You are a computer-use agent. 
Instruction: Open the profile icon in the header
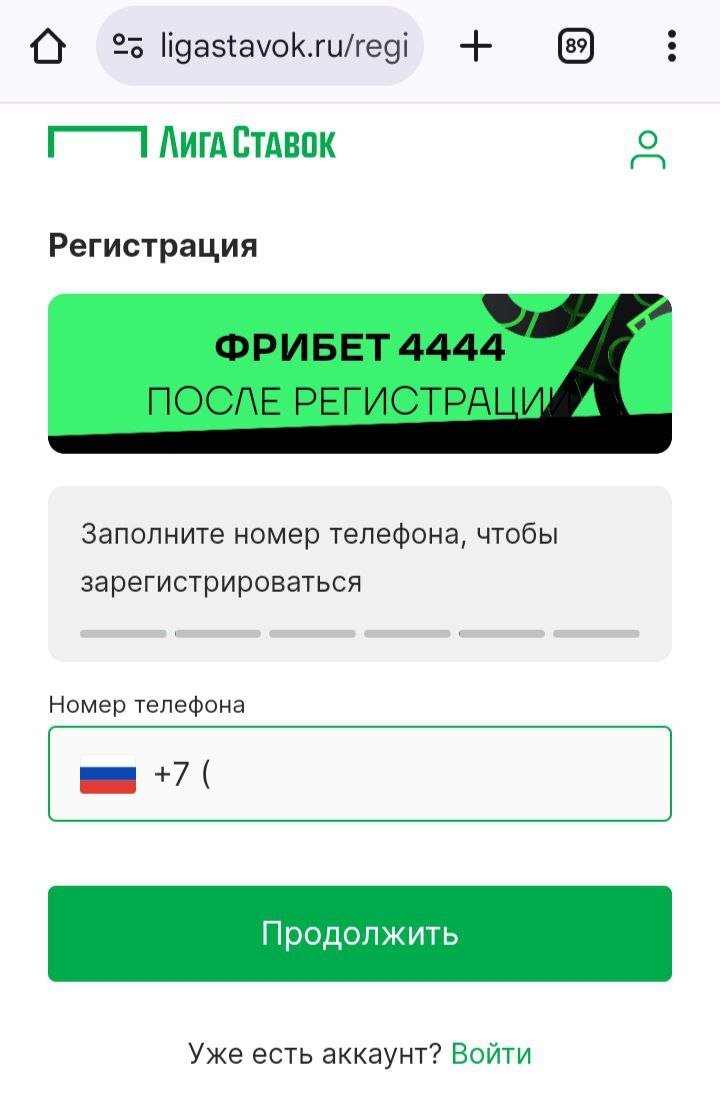648,150
